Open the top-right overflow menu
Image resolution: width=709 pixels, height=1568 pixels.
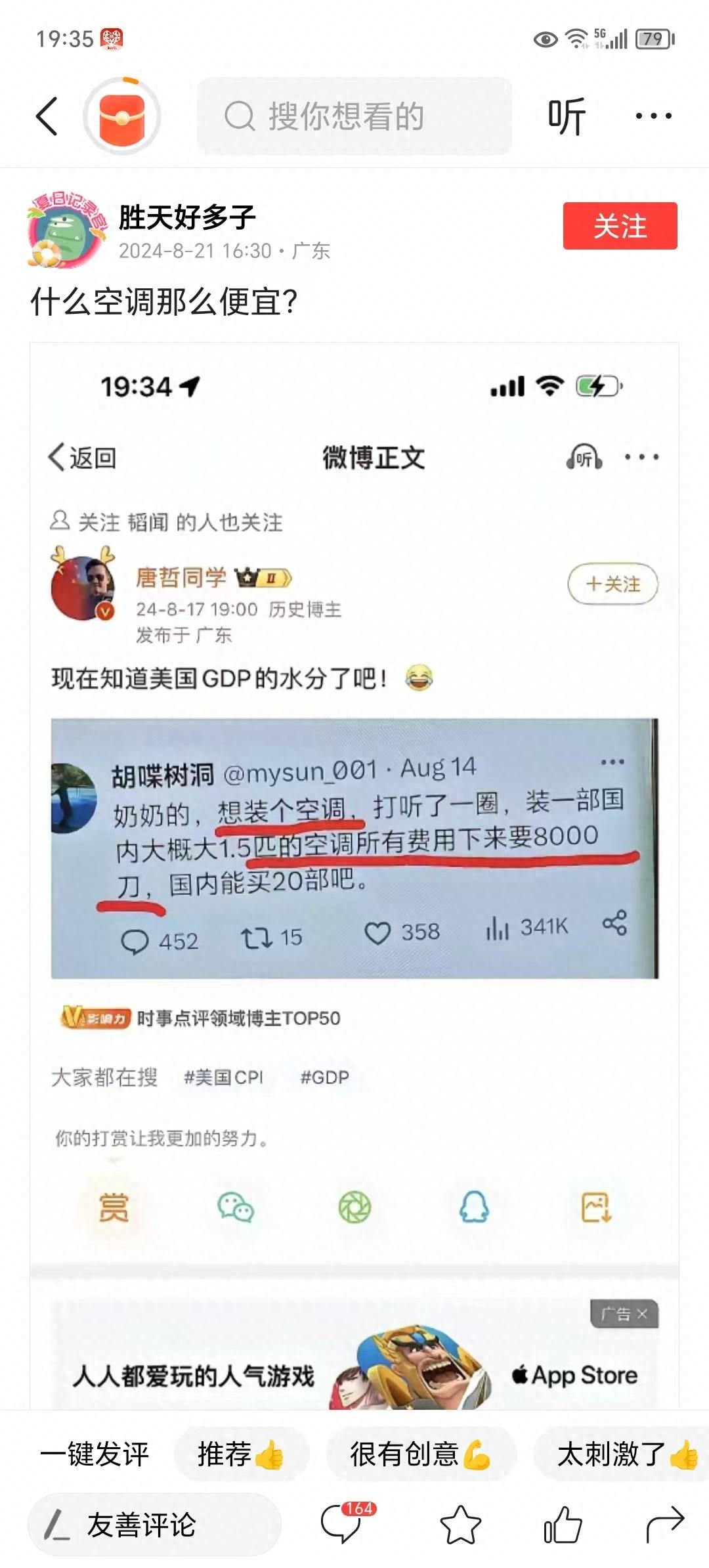(653, 116)
